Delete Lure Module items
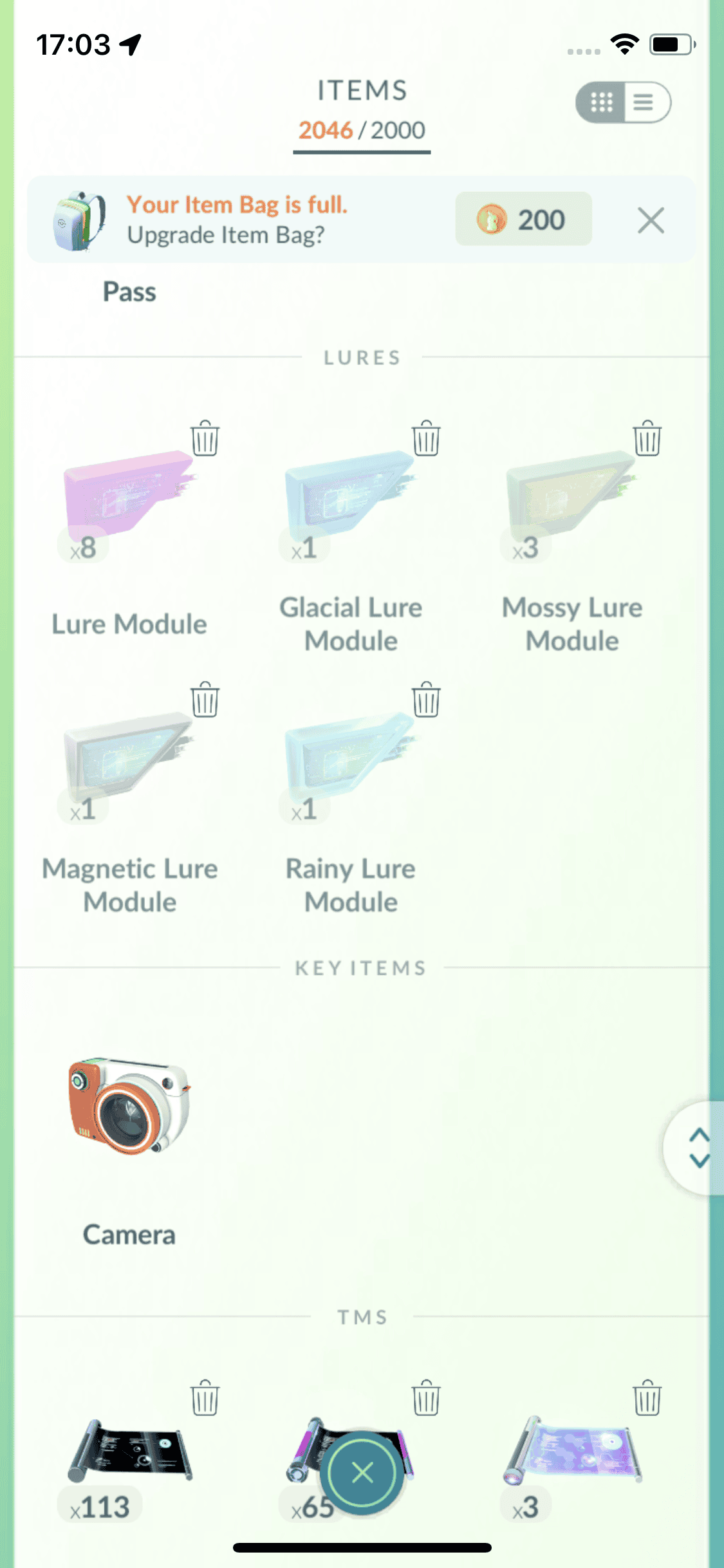Viewport: 724px width, 1568px height. pos(205,439)
